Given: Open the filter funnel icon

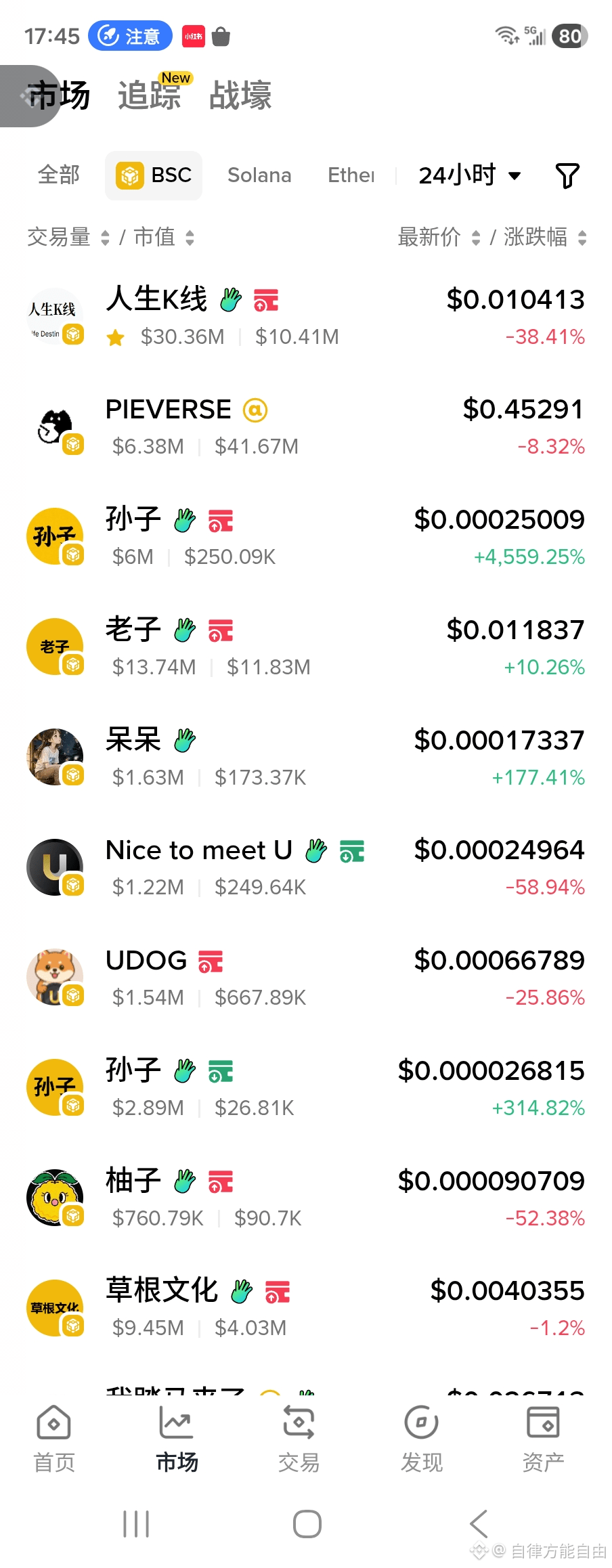Looking at the screenshot, I should tap(567, 176).
